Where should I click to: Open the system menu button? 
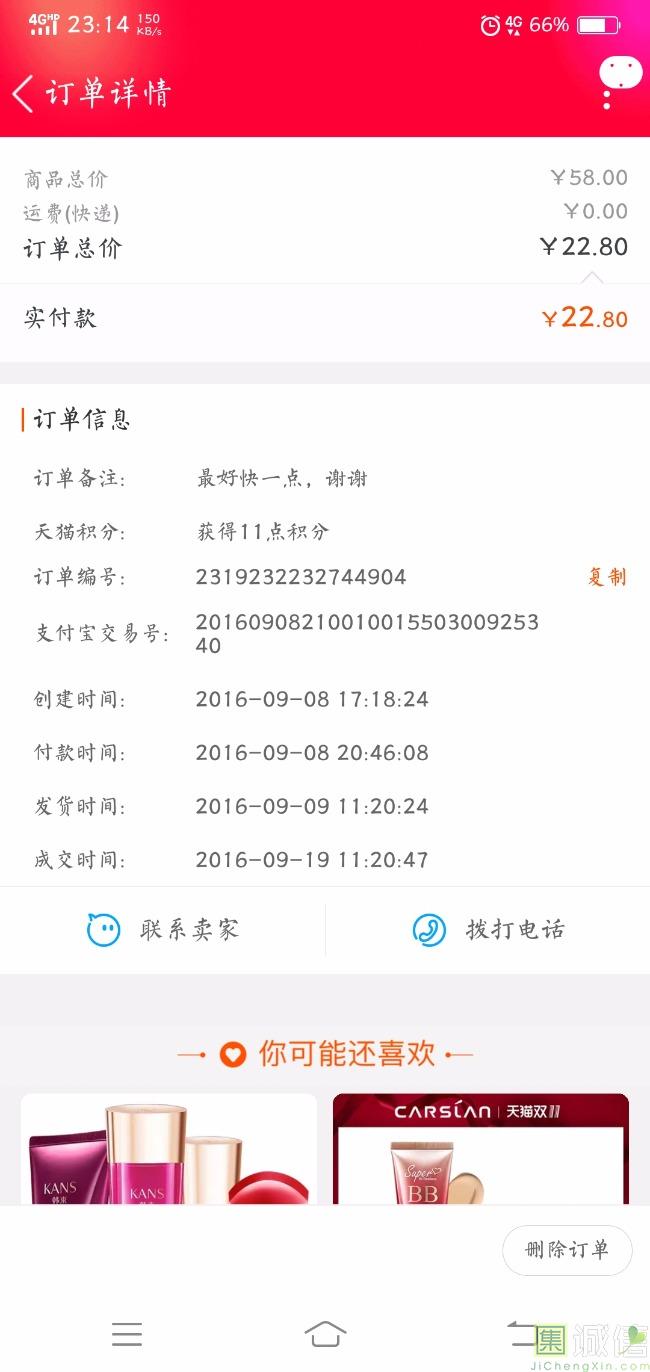coord(127,1334)
